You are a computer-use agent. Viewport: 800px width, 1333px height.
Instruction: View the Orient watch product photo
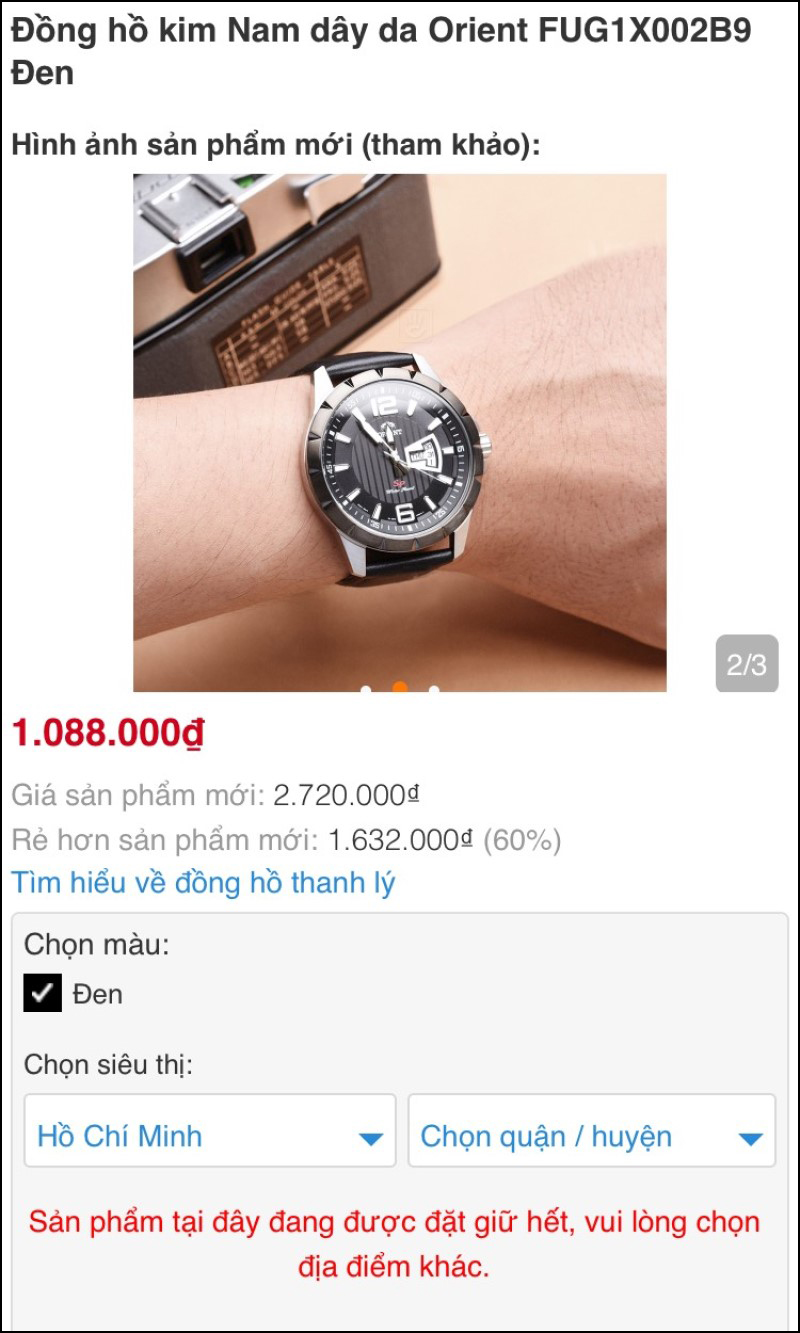coord(400,432)
